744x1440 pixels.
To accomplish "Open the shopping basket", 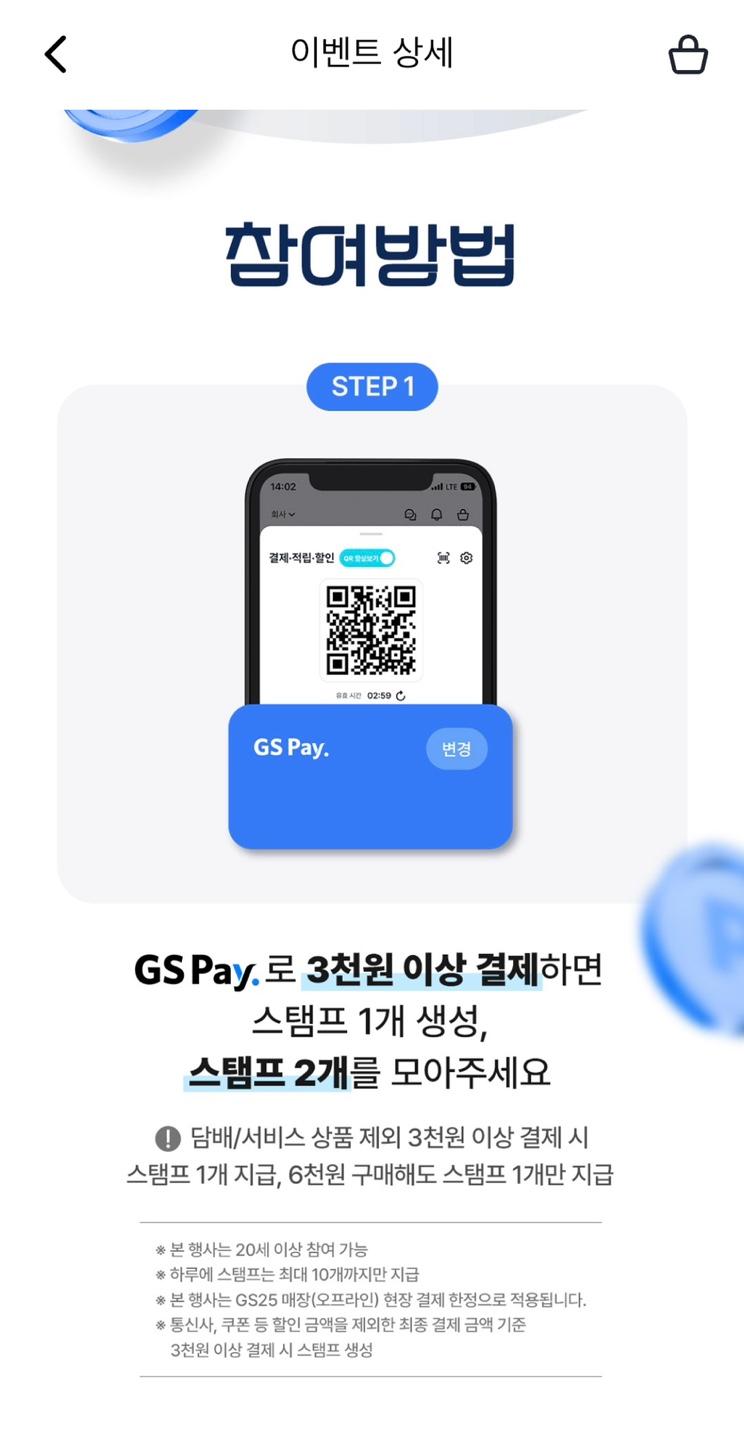I will pyautogui.click(x=688, y=55).
